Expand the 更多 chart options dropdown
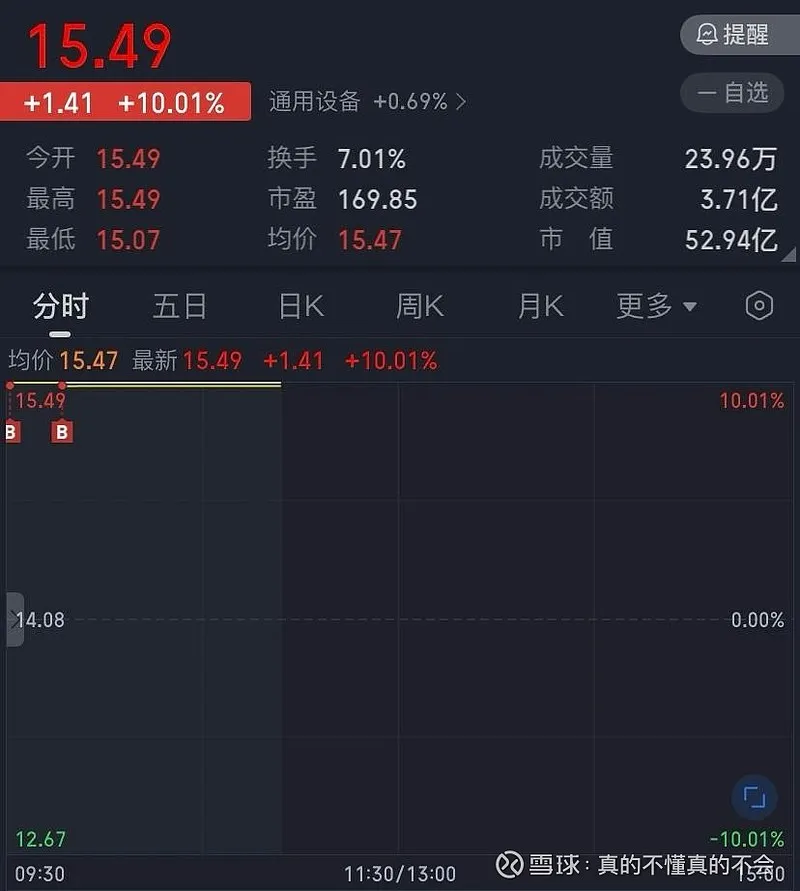Screen dimensions: 800x891 (x=656, y=306)
